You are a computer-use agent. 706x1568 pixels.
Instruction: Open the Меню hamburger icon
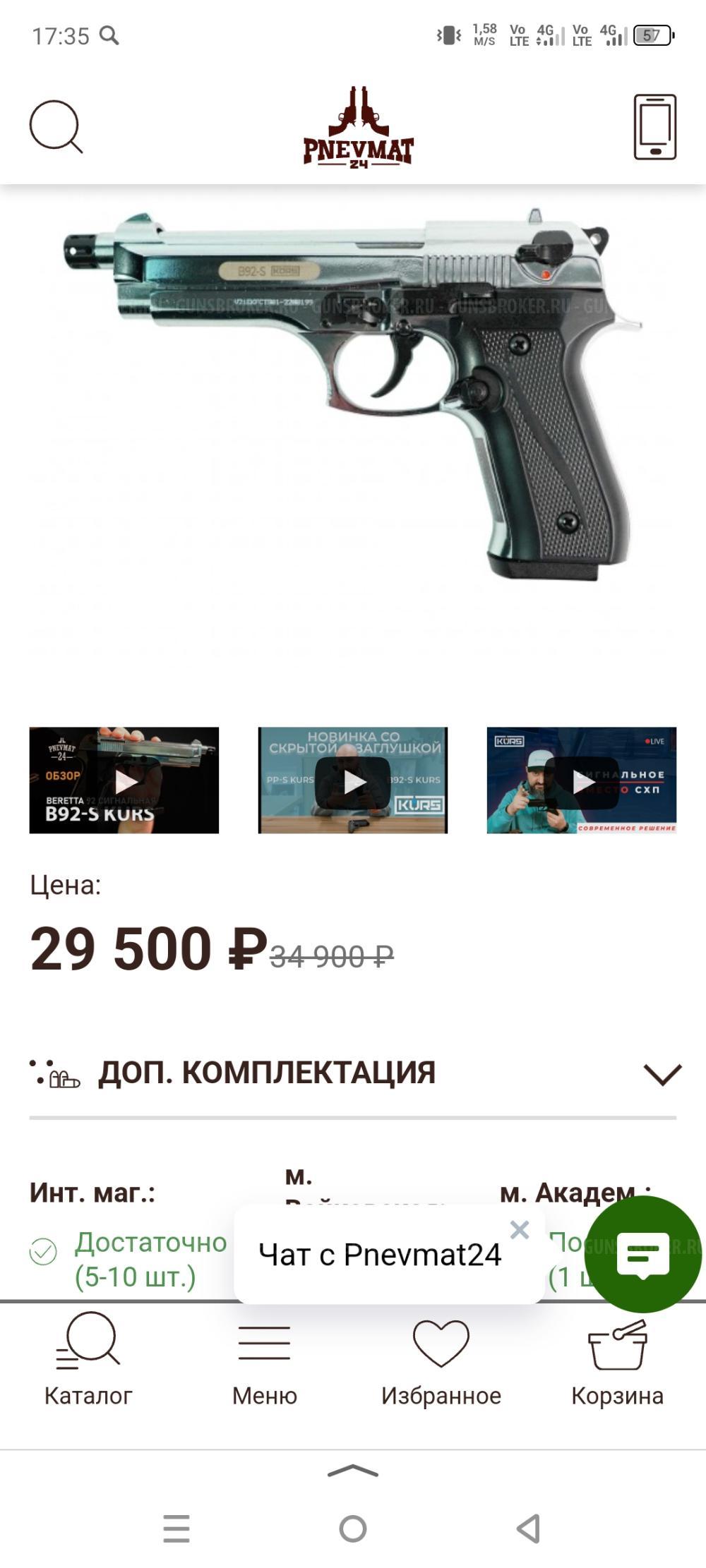tap(265, 1344)
